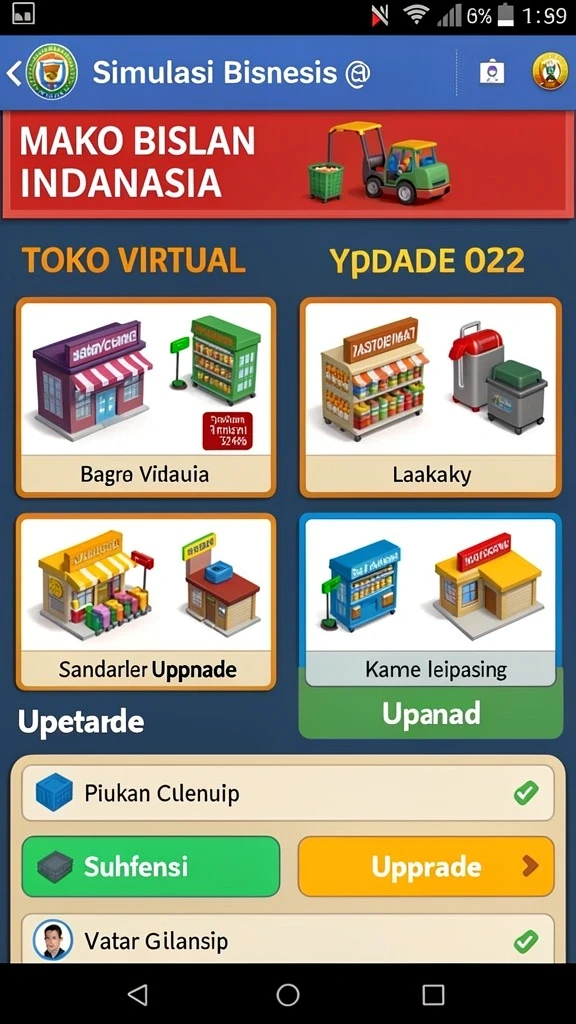Go back using the header arrow

click(13, 73)
